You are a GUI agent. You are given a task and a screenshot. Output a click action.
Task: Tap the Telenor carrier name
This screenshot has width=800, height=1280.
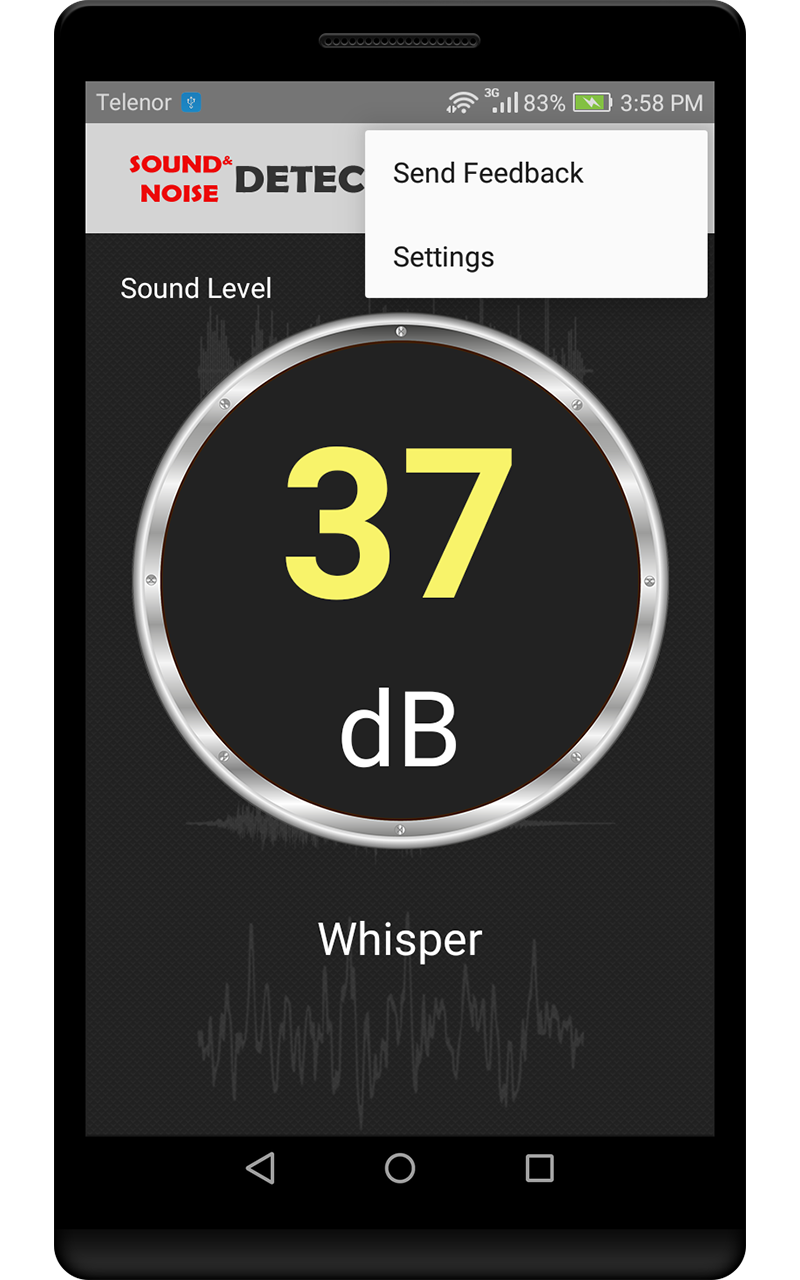point(134,102)
